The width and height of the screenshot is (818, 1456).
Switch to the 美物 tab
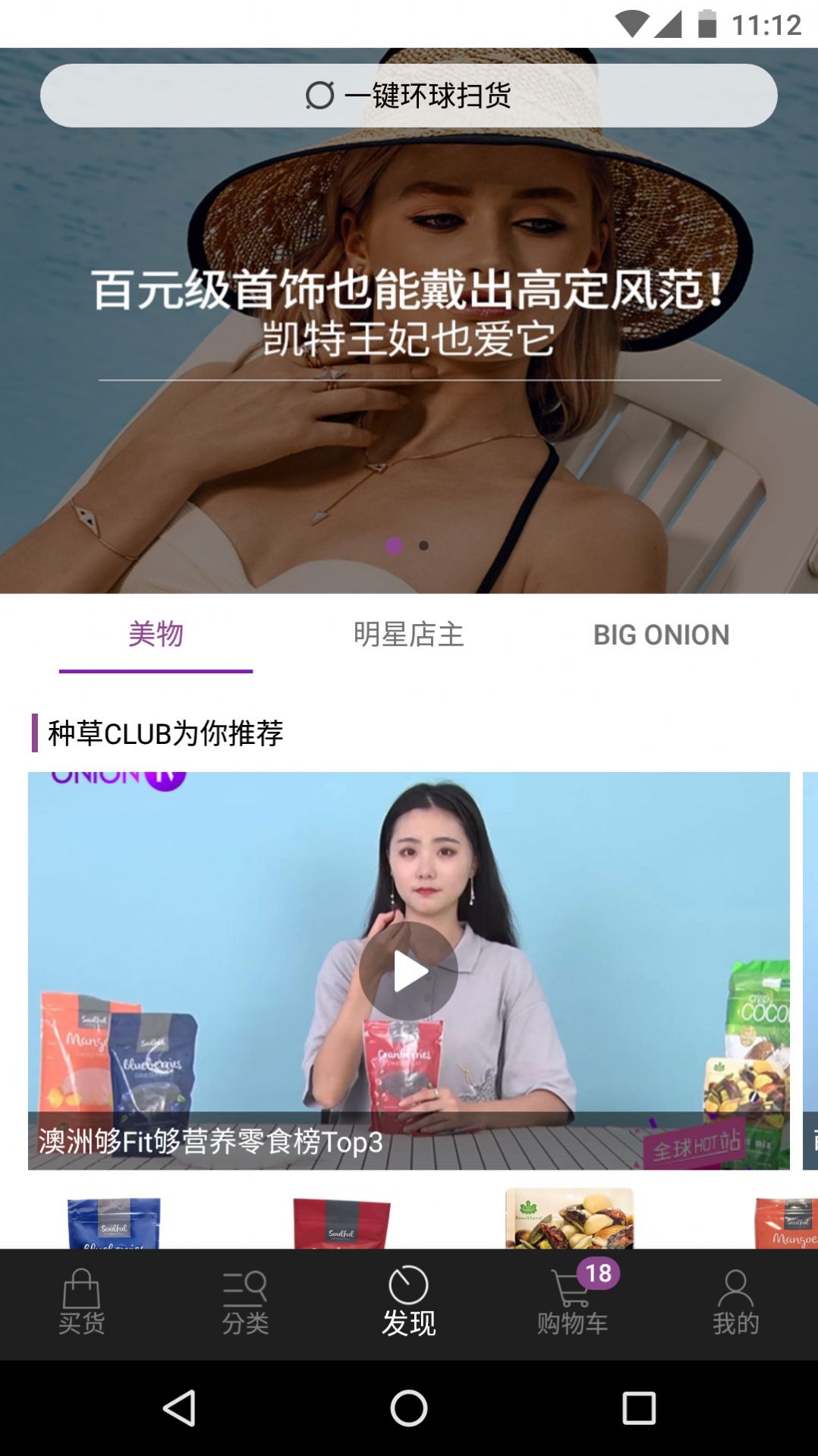tap(156, 635)
